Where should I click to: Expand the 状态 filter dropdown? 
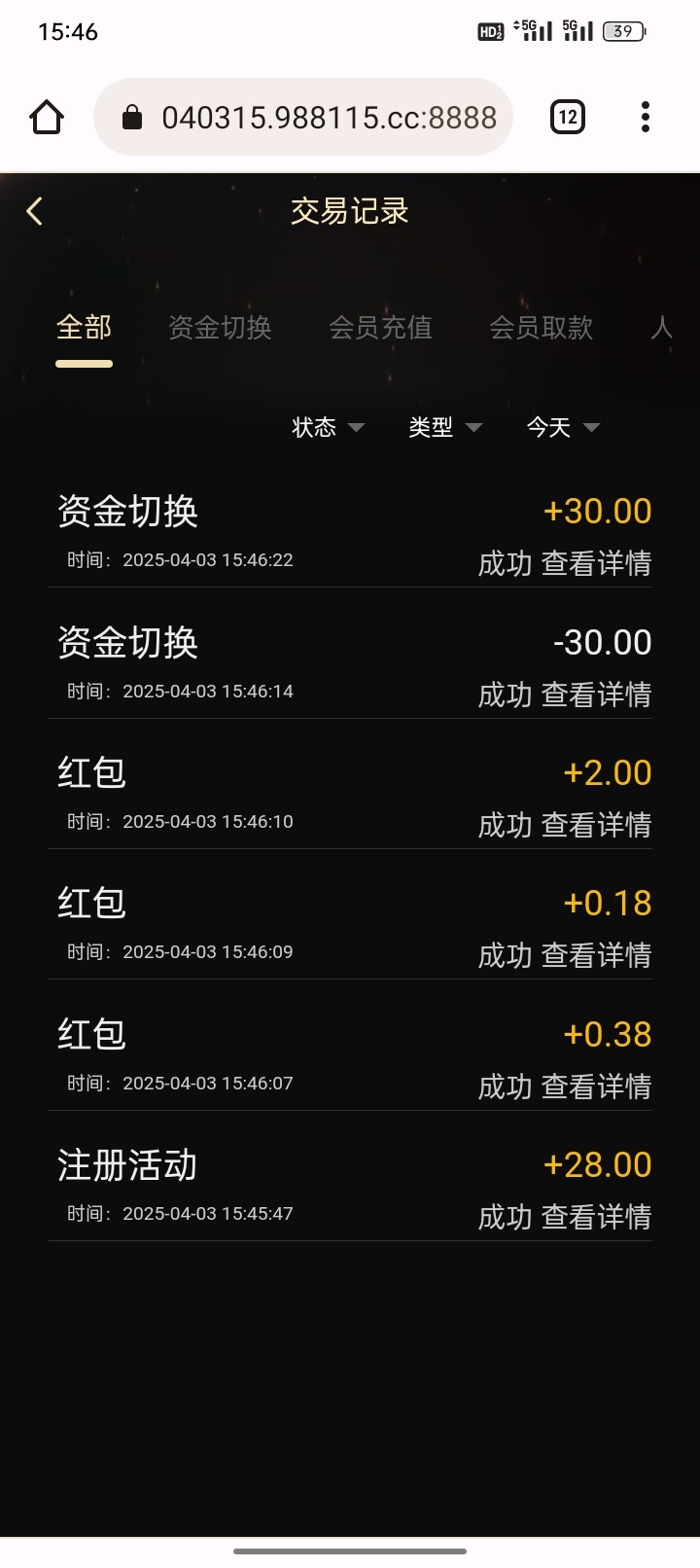(x=328, y=427)
